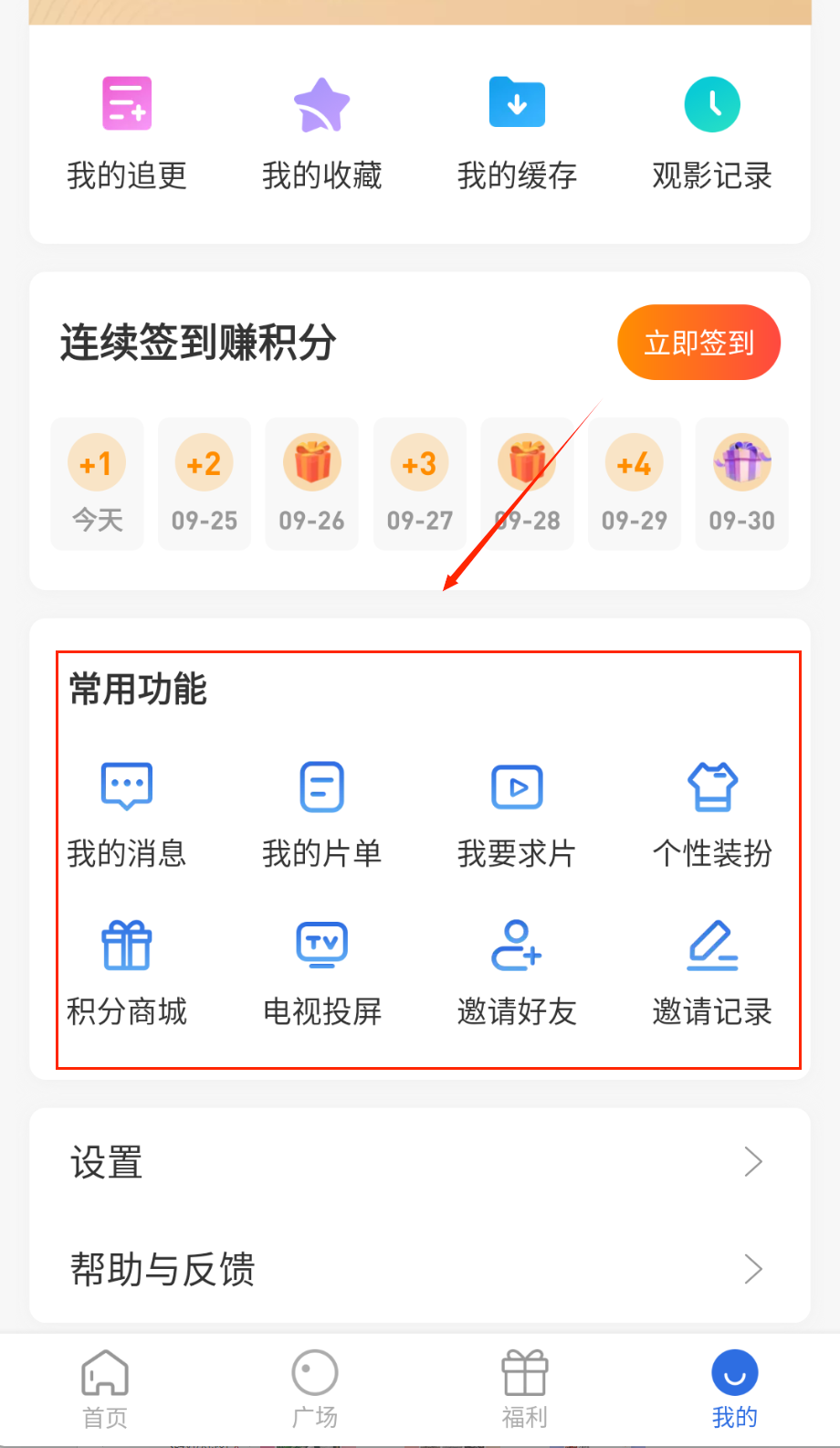The width and height of the screenshot is (840, 1448).
Task: Switch to the 首页 tab
Action: point(105,1389)
